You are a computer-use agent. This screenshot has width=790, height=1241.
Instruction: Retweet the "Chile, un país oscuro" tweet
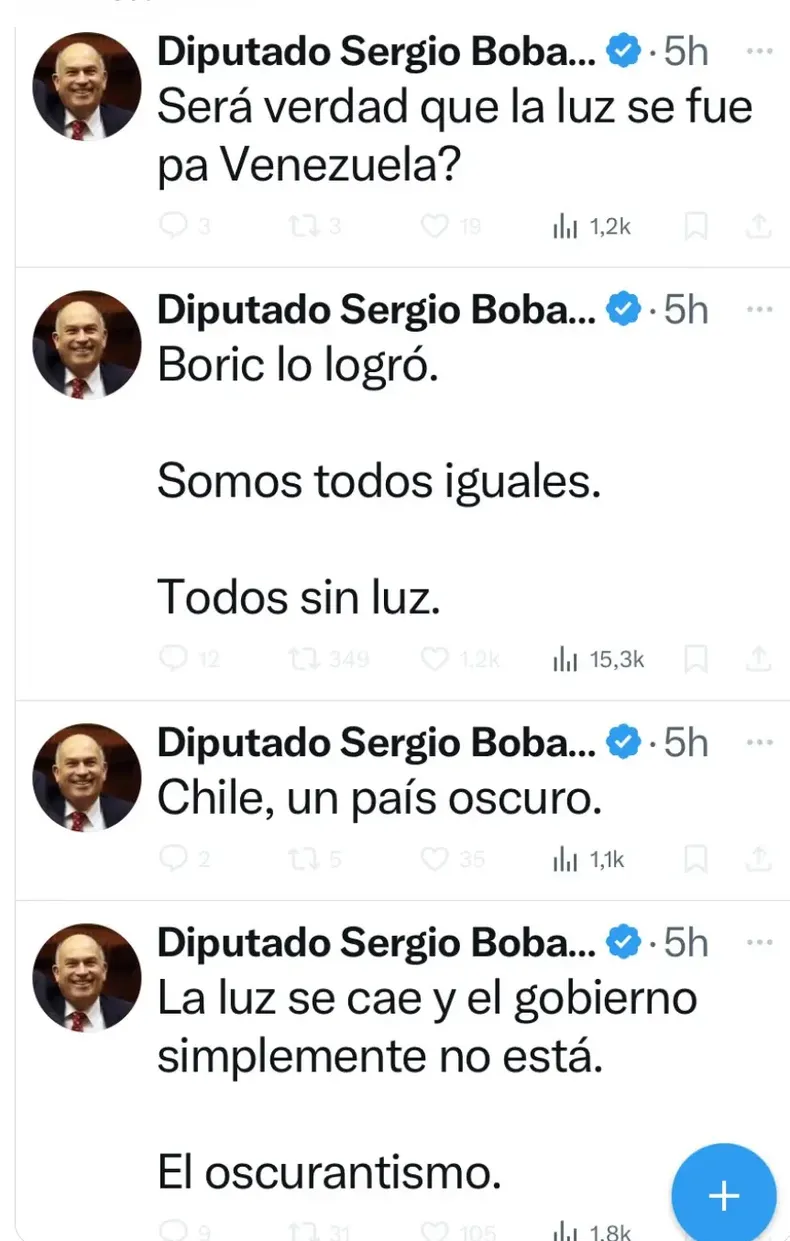(x=300, y=858)
